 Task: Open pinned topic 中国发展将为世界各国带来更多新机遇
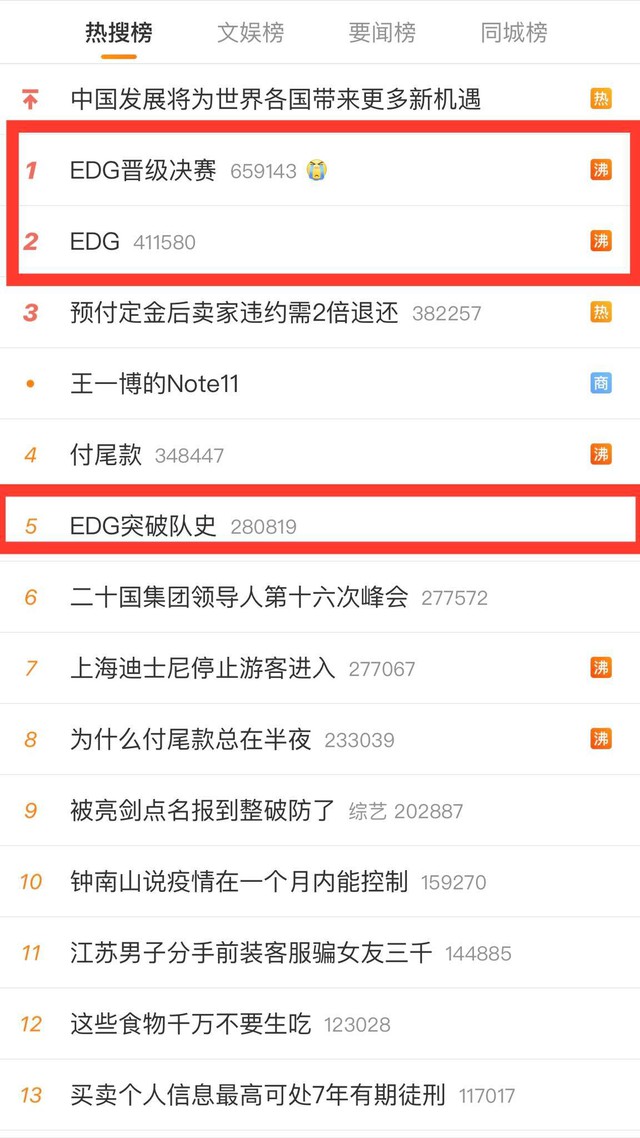click(276, 99)
